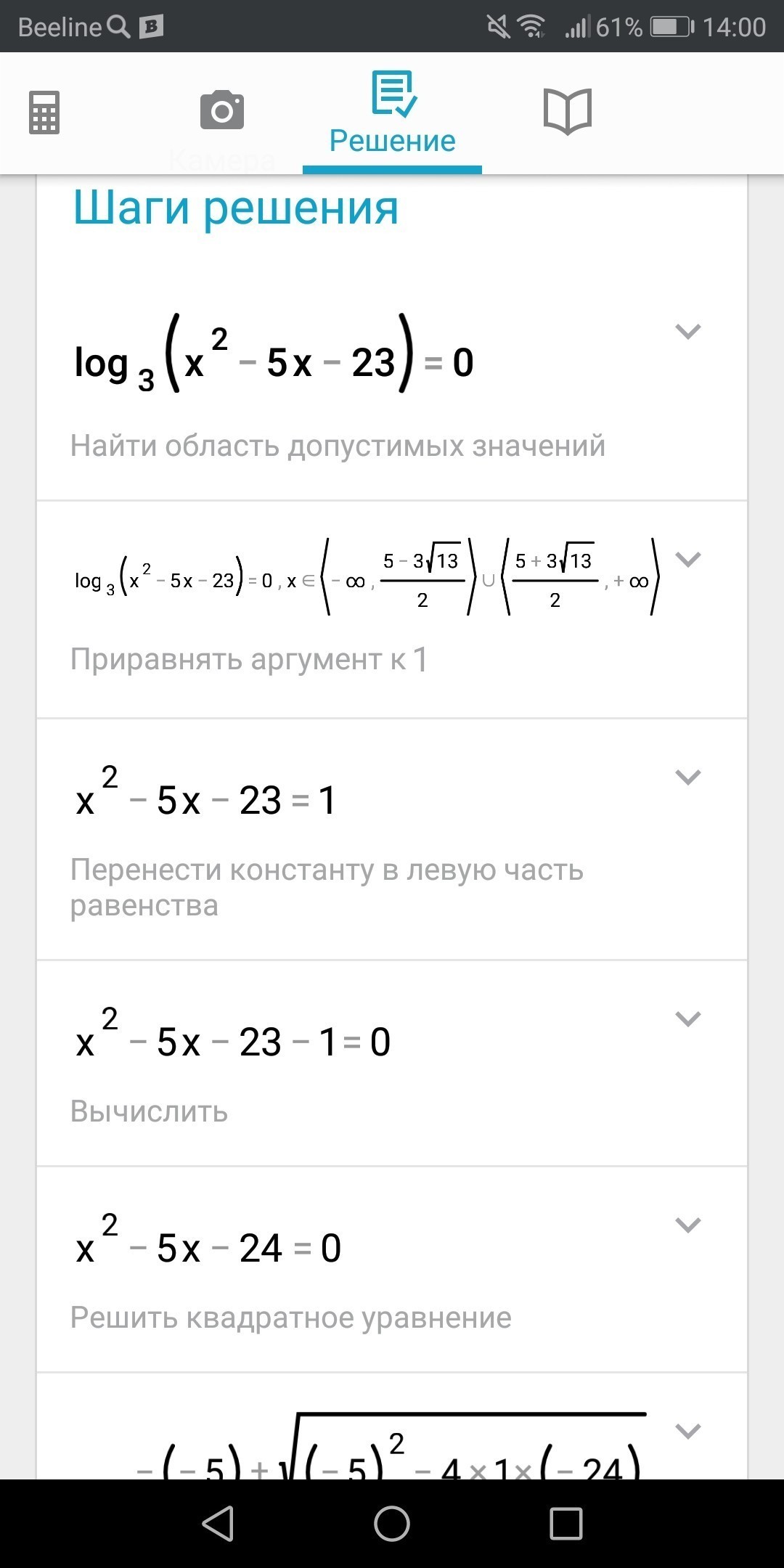Open recent apps with the square button
The height and width of the screenshot is (1568, 784).
pyautogui.click(x=566, y=1523)
